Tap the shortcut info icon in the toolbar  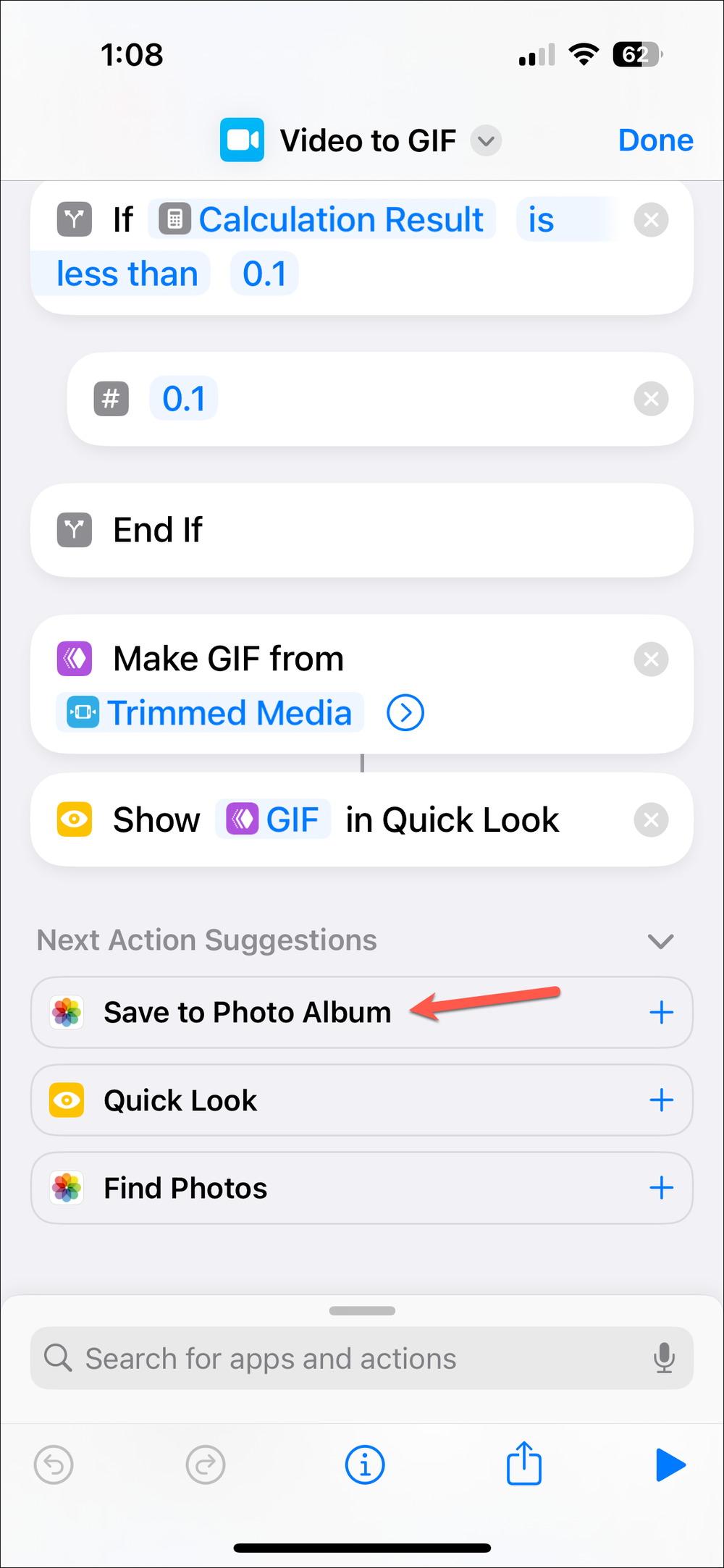pos(364,1464)
